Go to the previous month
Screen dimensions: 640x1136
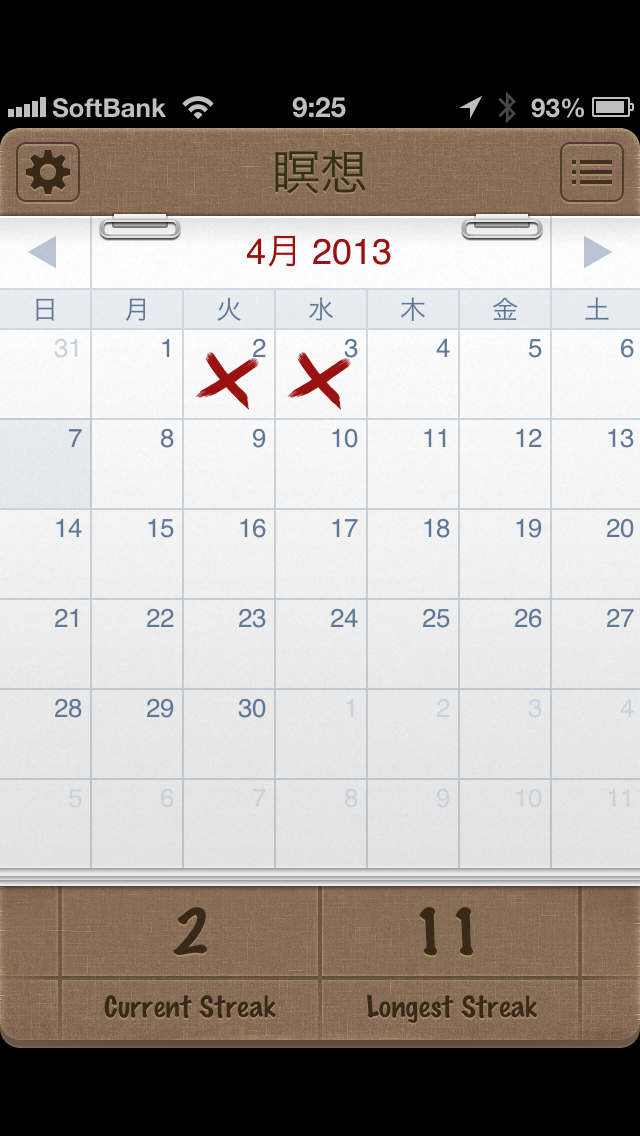pos(43,252)
